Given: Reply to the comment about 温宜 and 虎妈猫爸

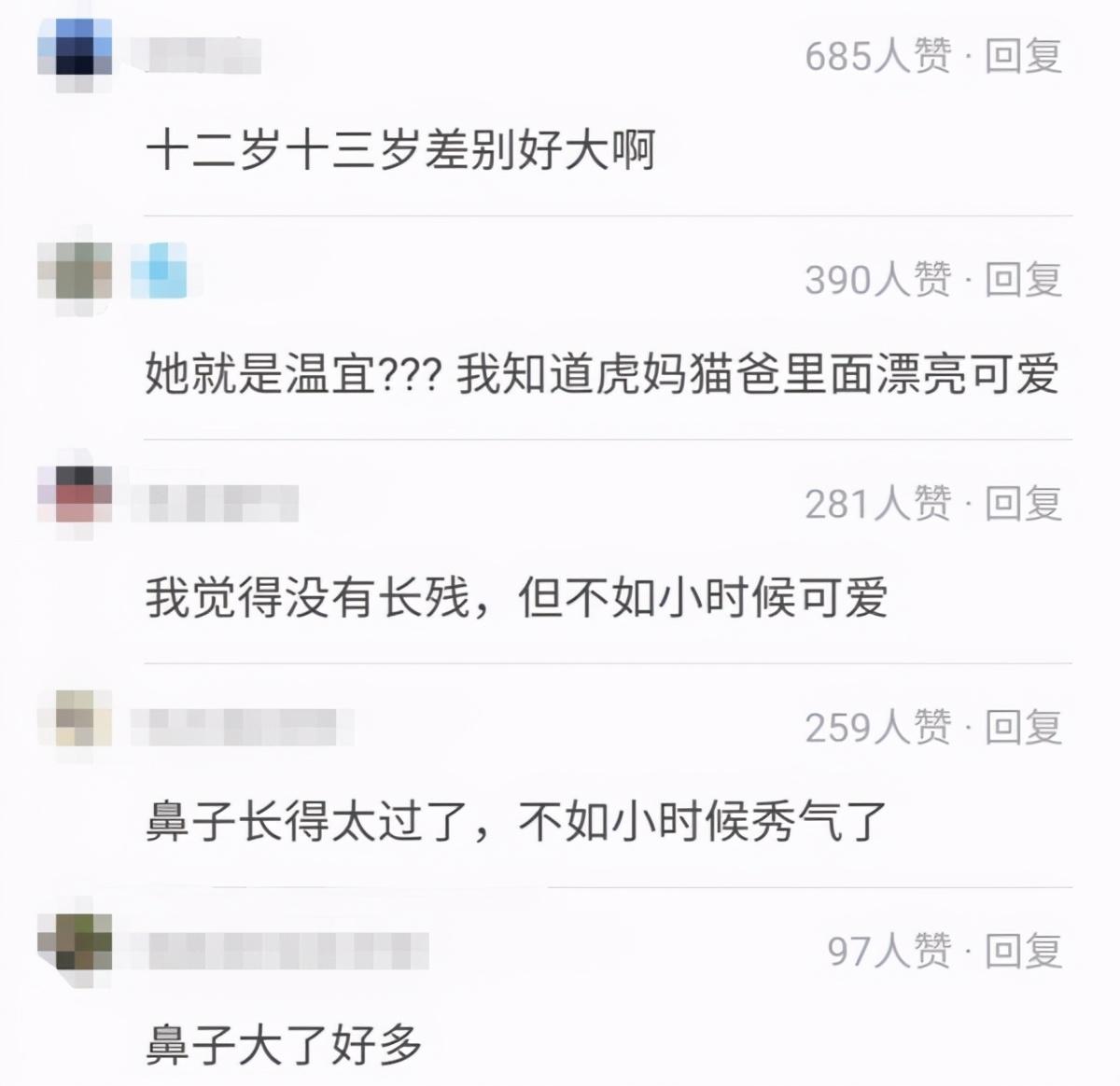Looking at the screenshot, I should point(1024,280).
